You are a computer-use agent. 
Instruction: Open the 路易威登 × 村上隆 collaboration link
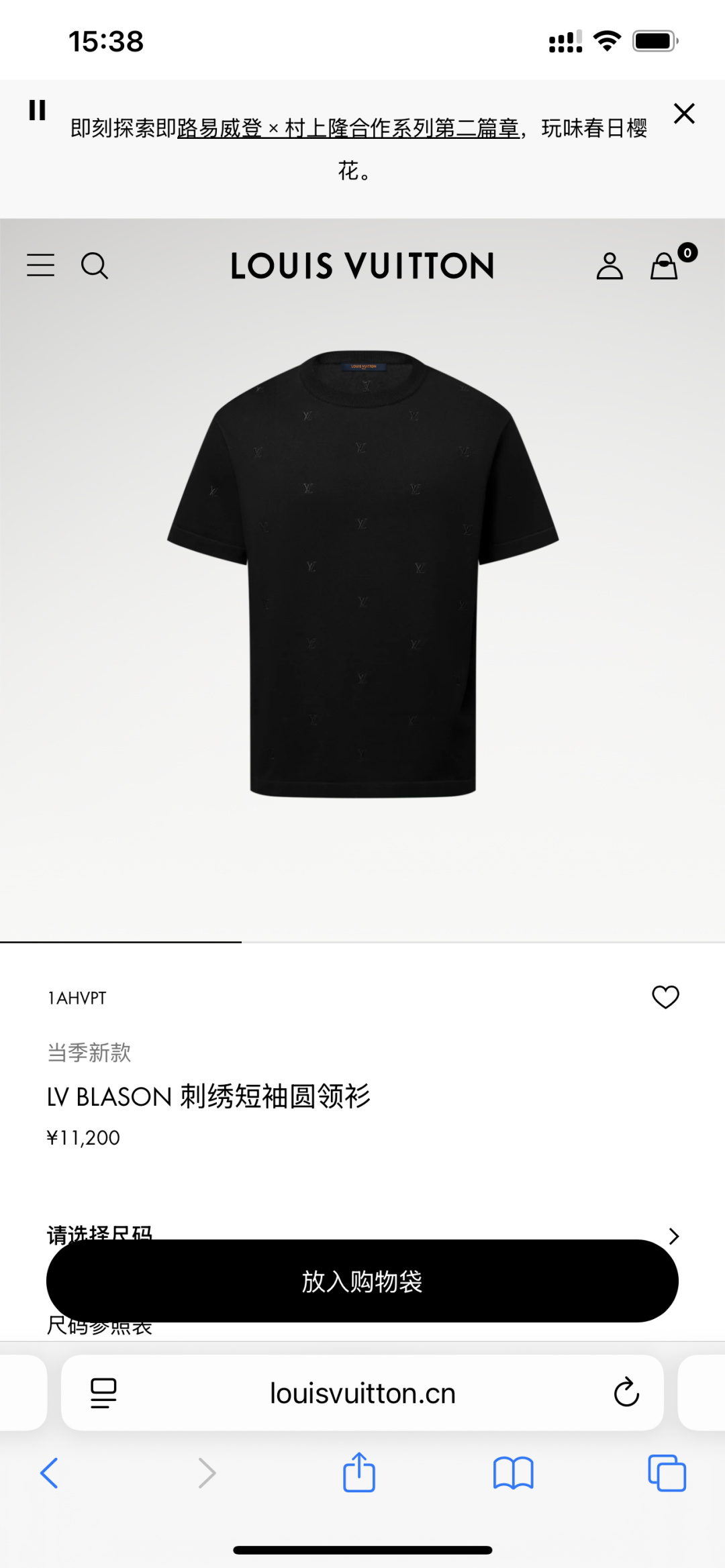348,128
